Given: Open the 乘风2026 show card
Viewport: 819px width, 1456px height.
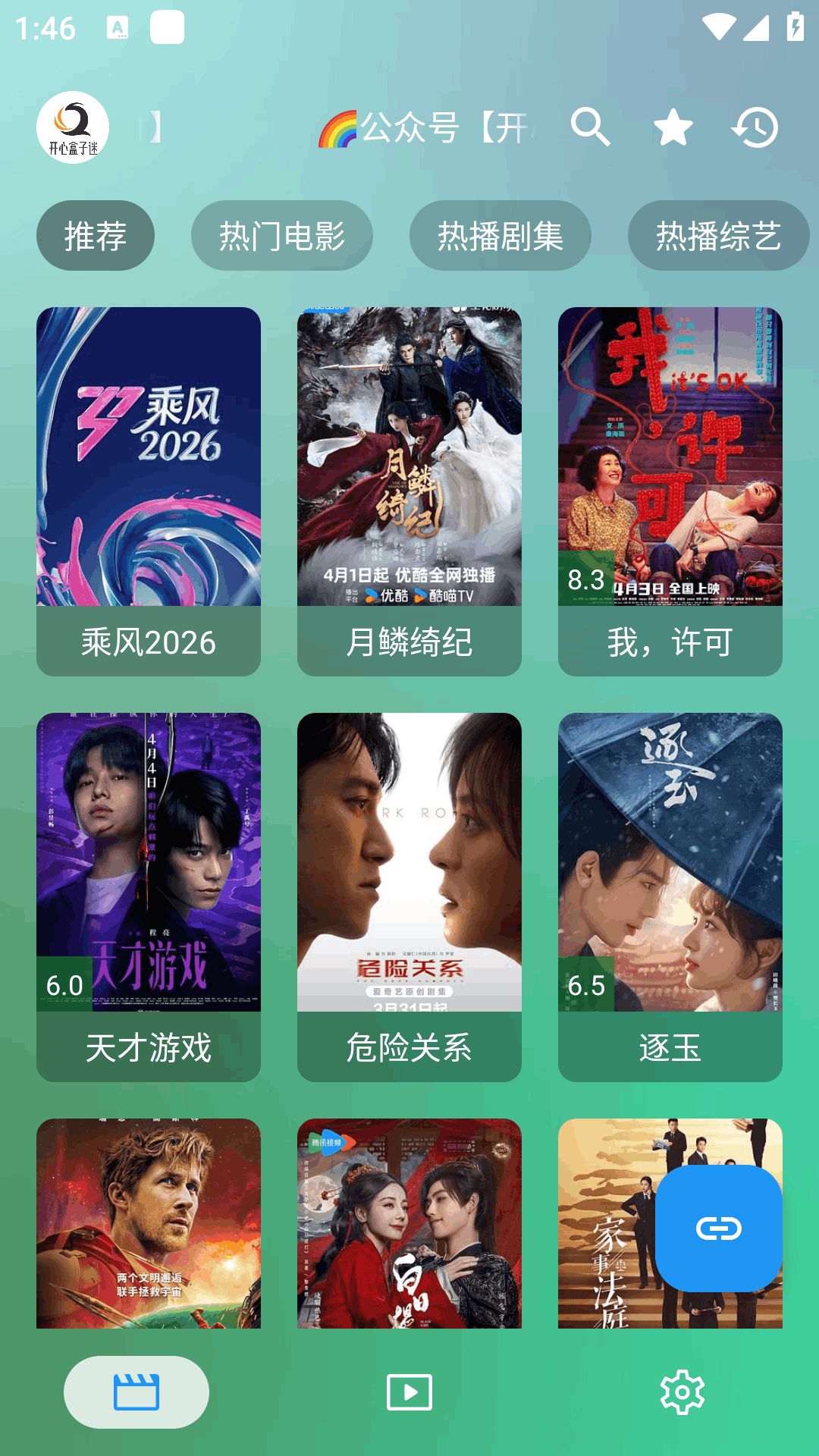Looking at the screenshot, I should (x=149, y=491).
